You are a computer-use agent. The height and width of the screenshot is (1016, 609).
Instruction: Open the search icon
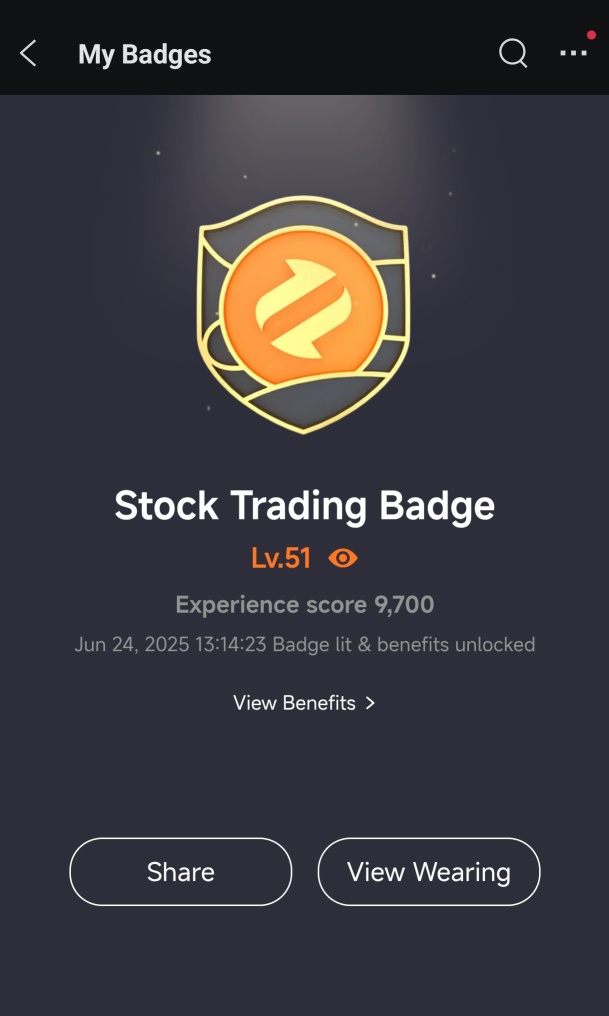tap(513, 54)
